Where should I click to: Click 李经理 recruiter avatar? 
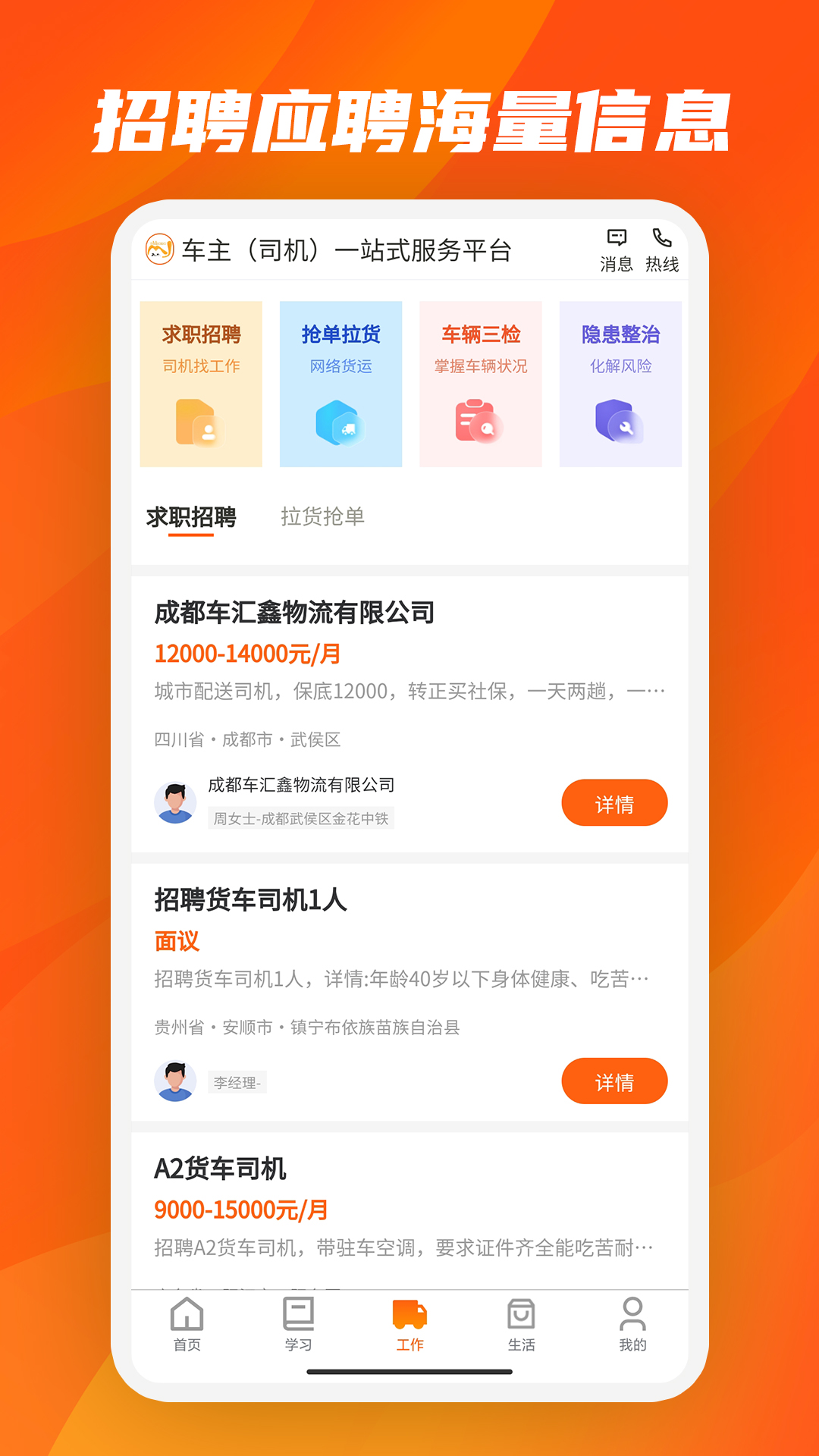tap(175, 1082)
